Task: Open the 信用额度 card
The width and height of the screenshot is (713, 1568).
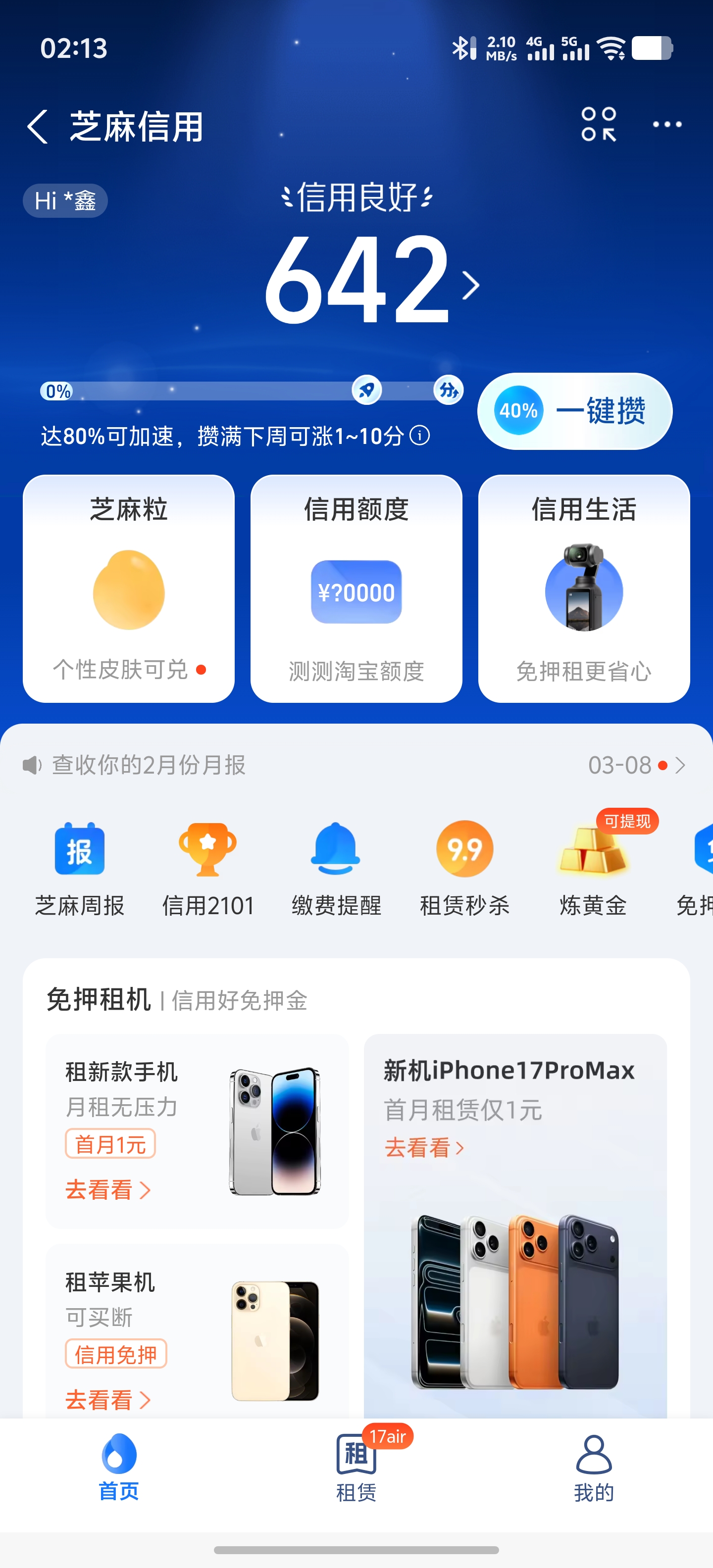Action: click(356, 588)
